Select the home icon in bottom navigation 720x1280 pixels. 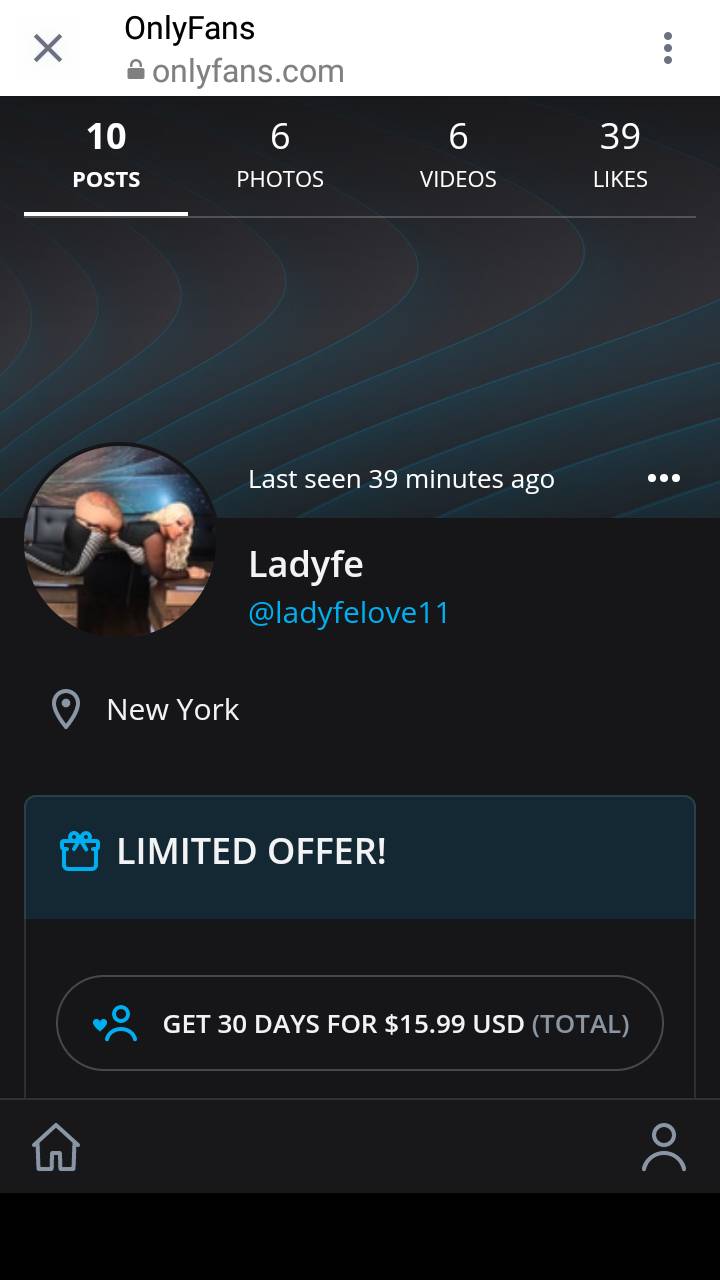(55, 1147)
